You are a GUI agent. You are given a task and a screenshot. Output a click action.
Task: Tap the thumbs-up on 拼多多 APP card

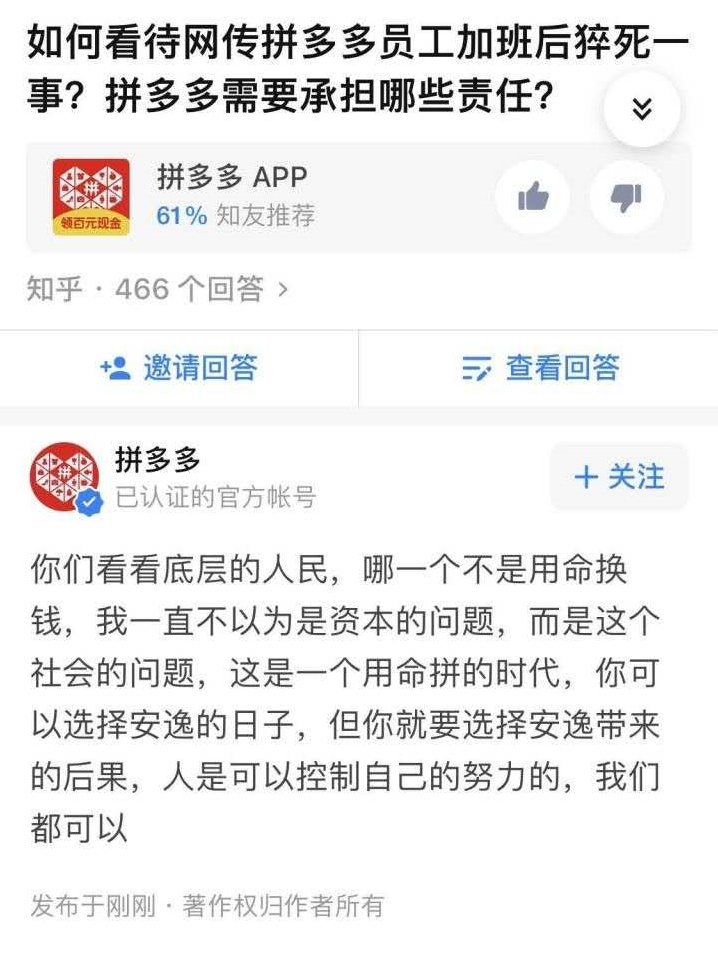click(533, 198)
